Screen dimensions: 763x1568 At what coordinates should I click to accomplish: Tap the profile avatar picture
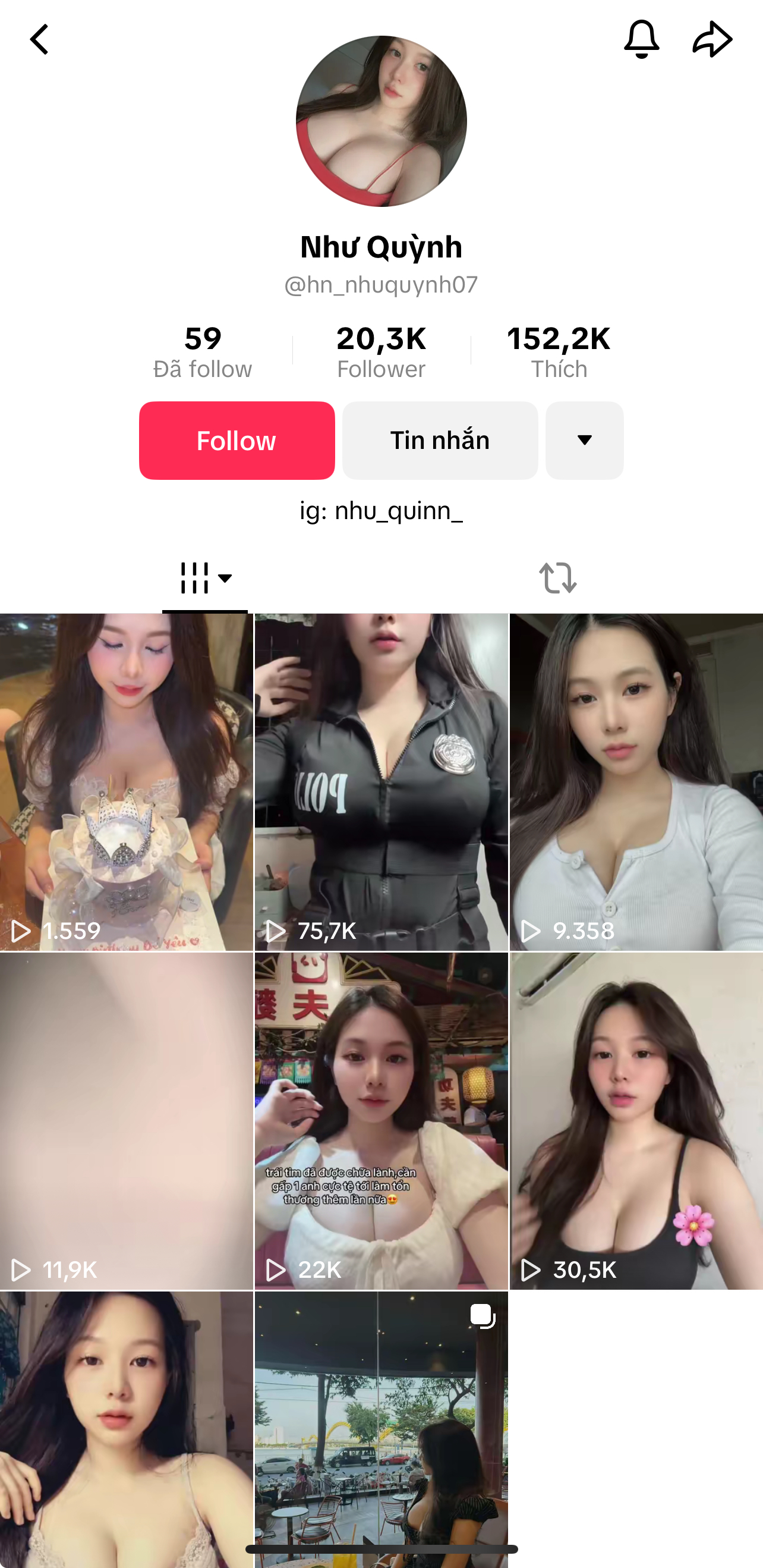click(x=381, y=121)
